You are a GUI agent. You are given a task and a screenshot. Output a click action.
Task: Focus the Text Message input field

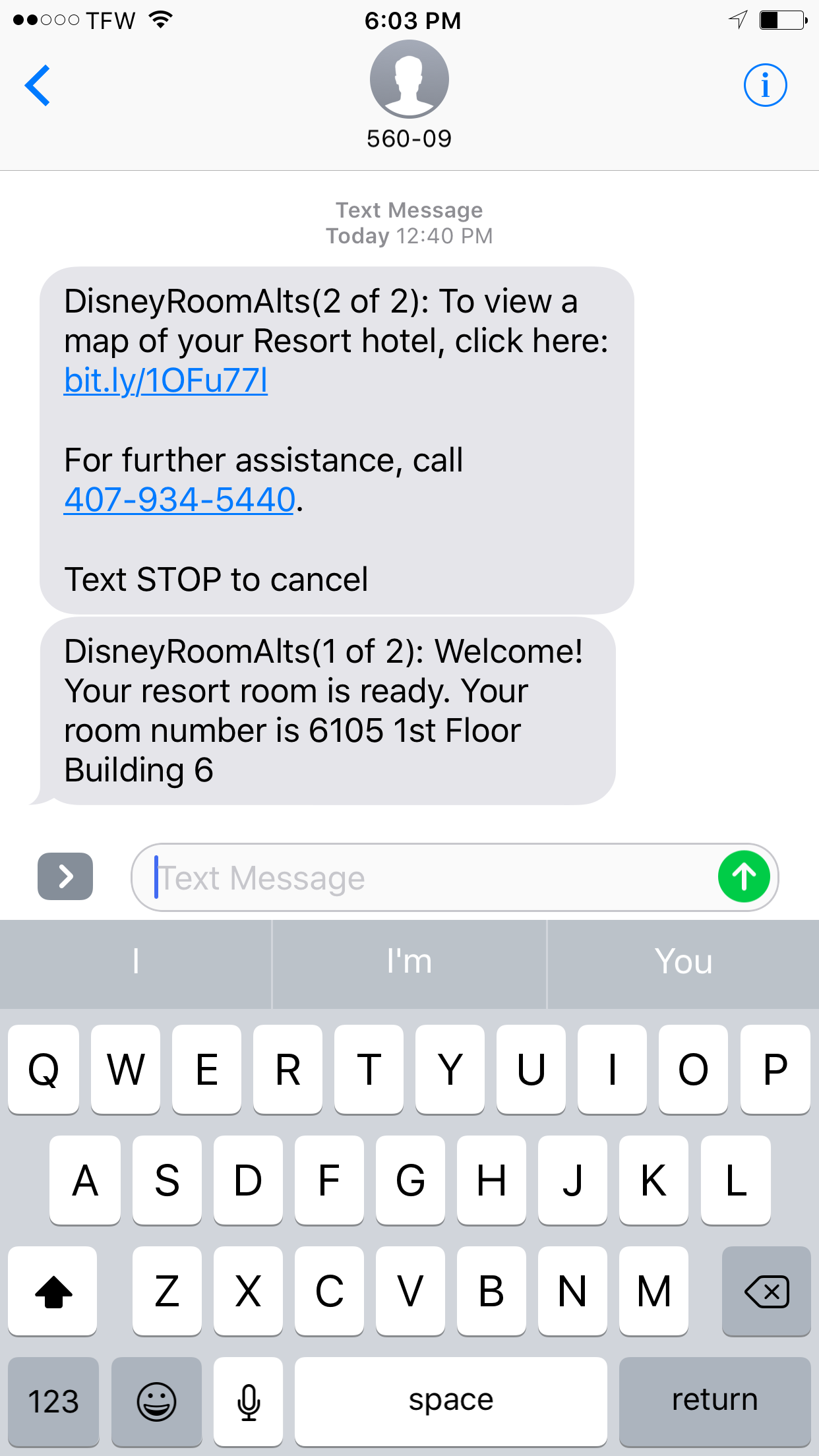tap(429, 878)
